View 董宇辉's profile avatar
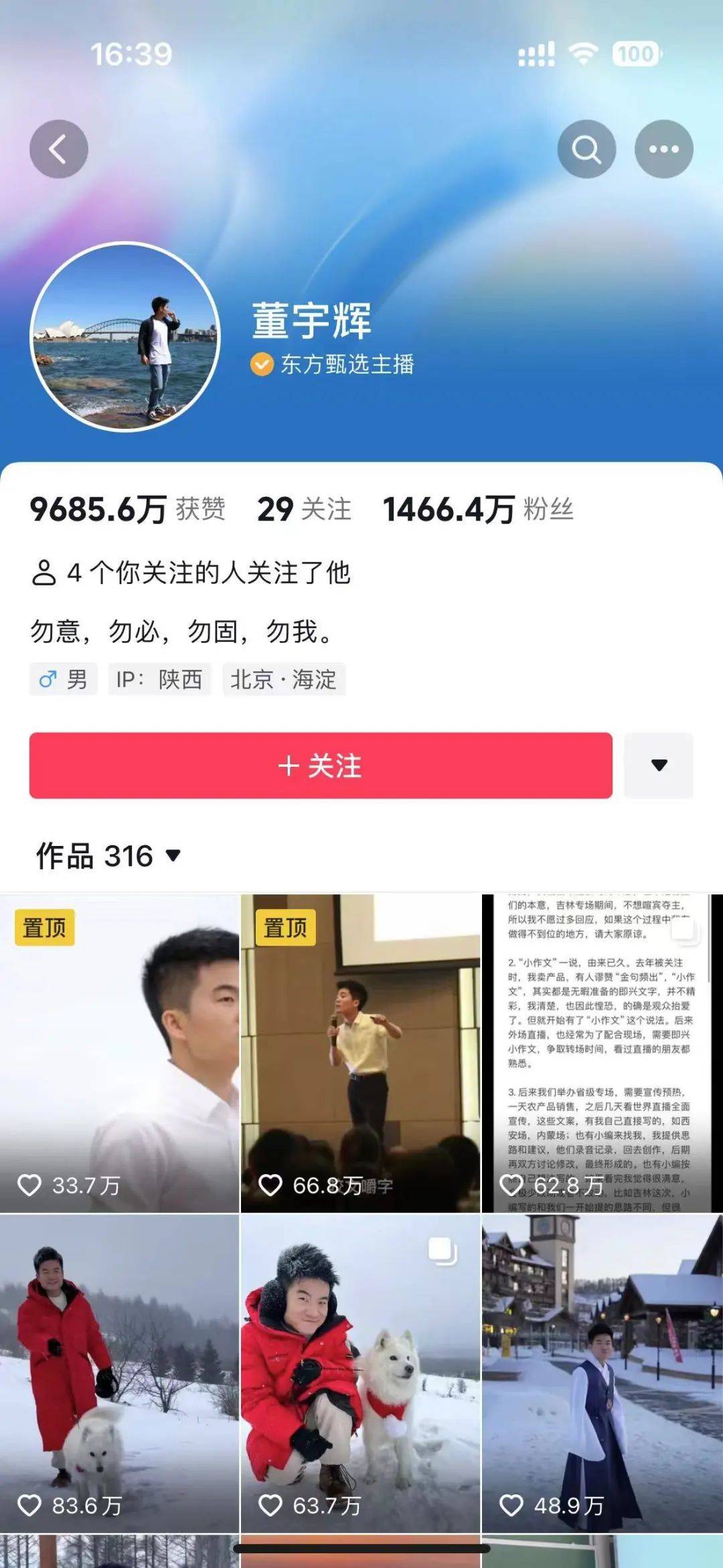The width and height of the screenshot is (723, 1568). coord(126,336)
